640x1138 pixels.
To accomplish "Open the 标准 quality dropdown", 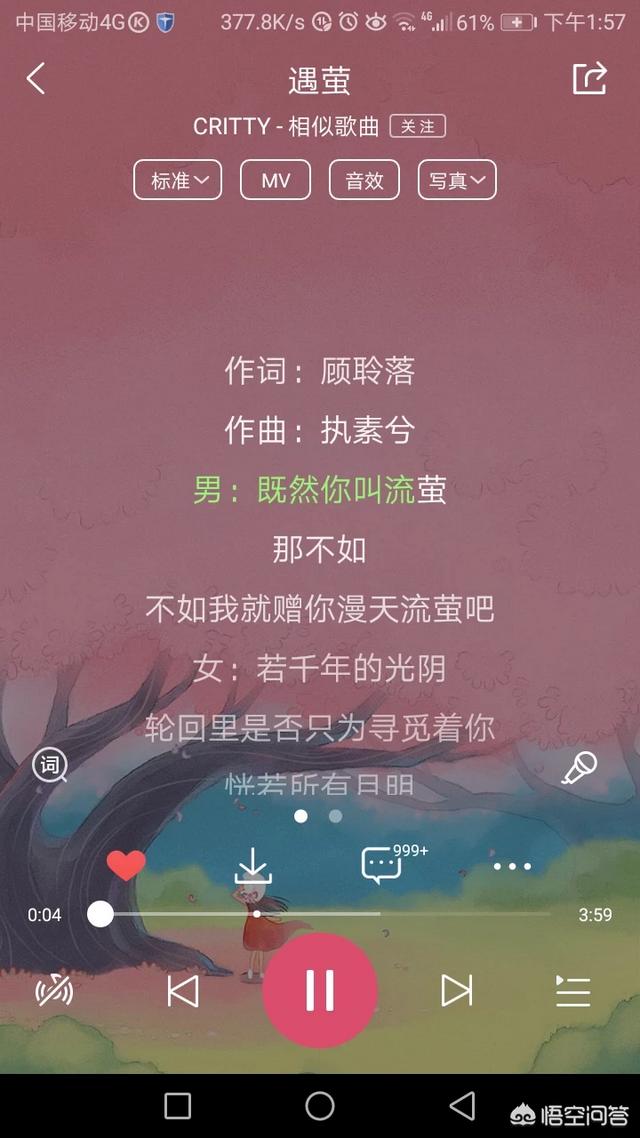I will pos(178,180).
